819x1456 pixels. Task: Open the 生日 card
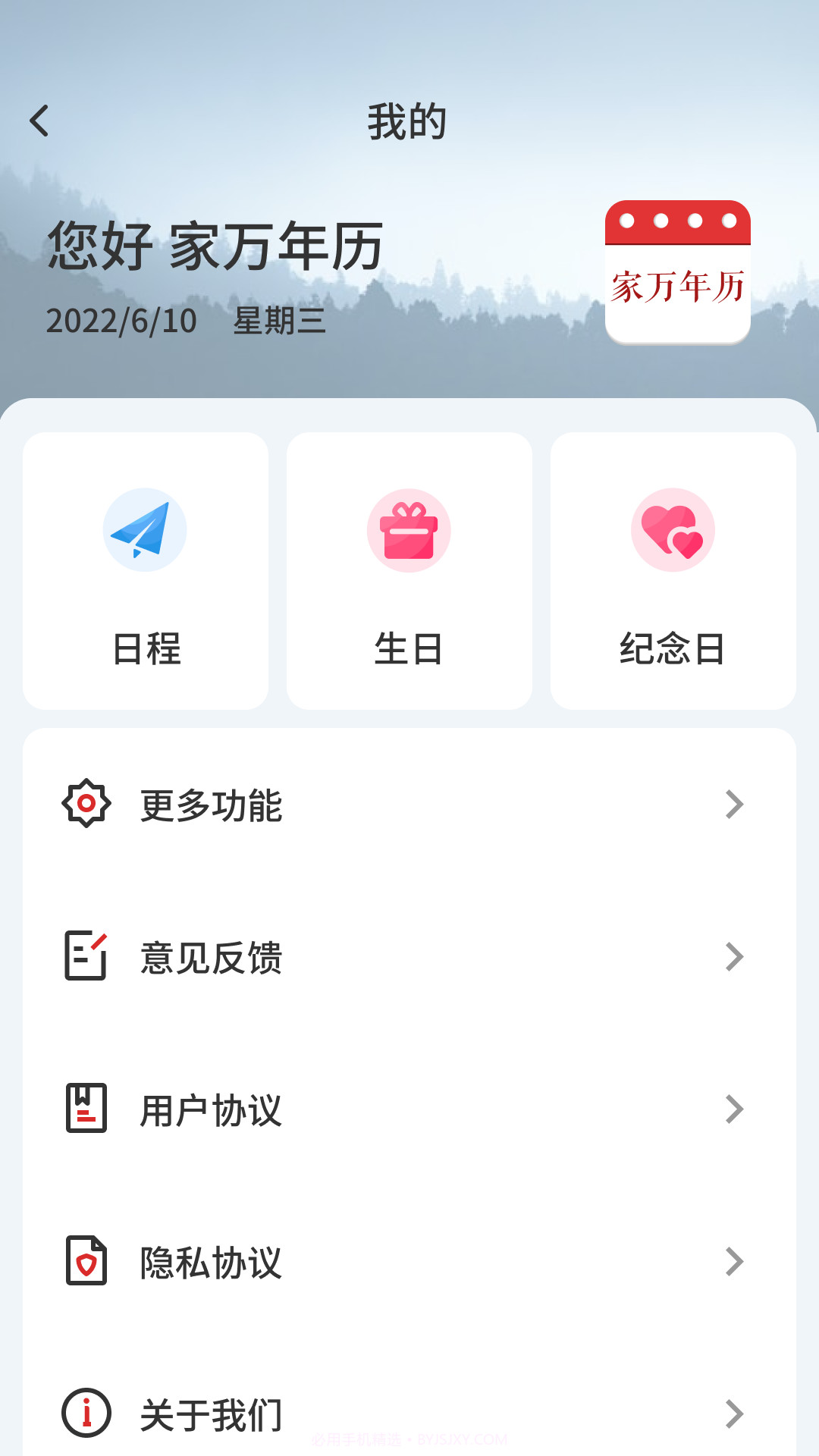409,569
